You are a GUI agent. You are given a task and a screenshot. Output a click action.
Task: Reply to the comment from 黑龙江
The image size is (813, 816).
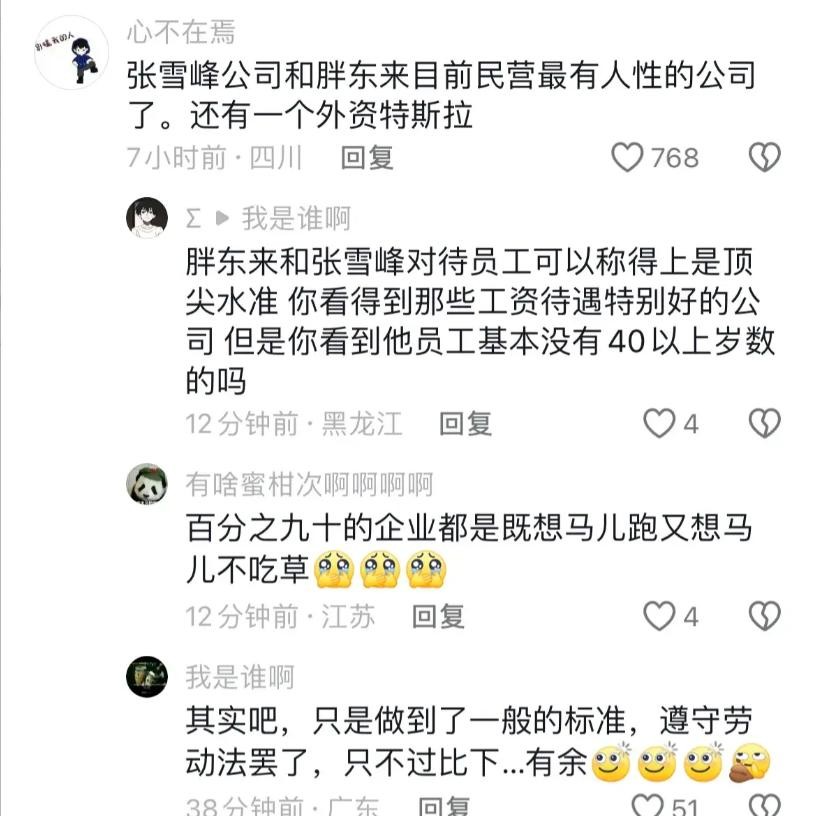pos(466,424)
